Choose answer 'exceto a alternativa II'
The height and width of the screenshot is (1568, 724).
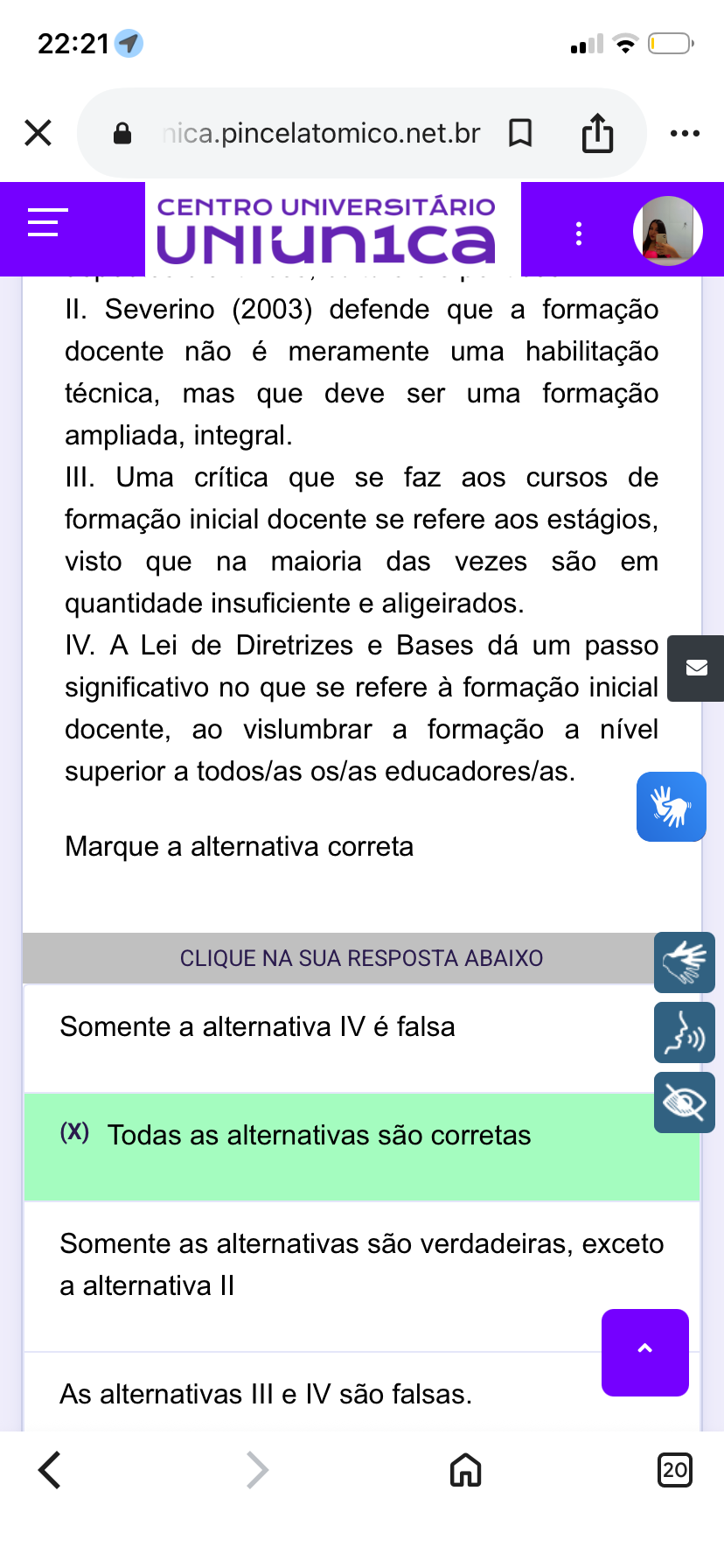click(x=332, y=1265)
